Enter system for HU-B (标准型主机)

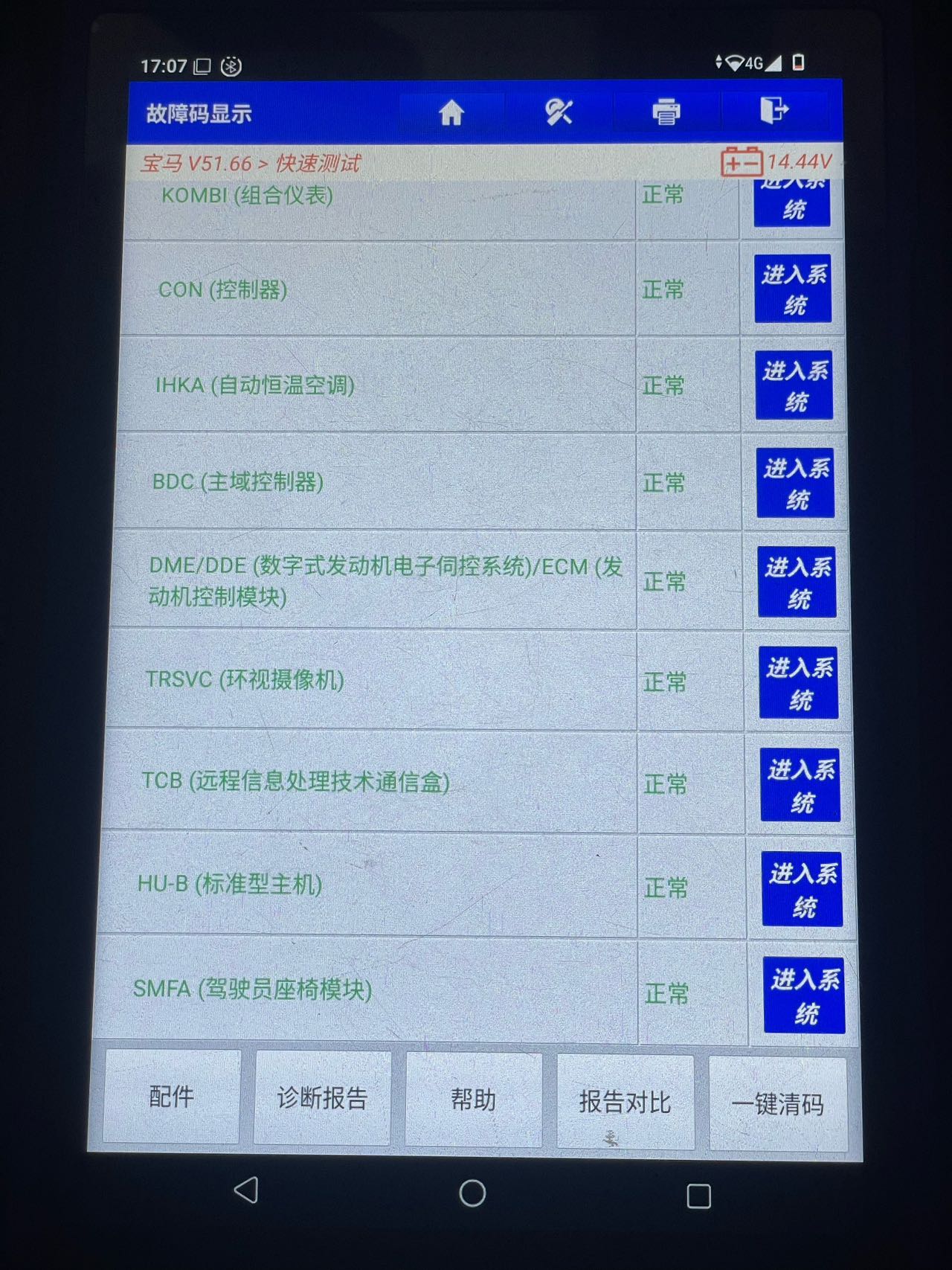pos(803,889)
